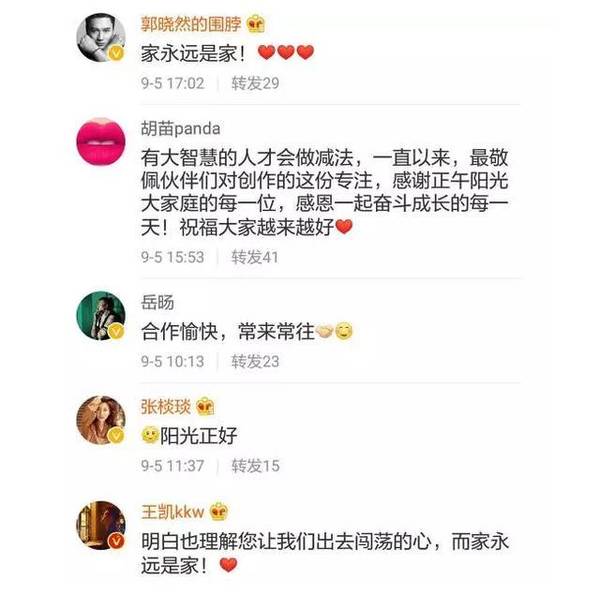The image size is (600, 595).
Task: Open 王凯kkw's profile avatar
Action: coord(101,526)
